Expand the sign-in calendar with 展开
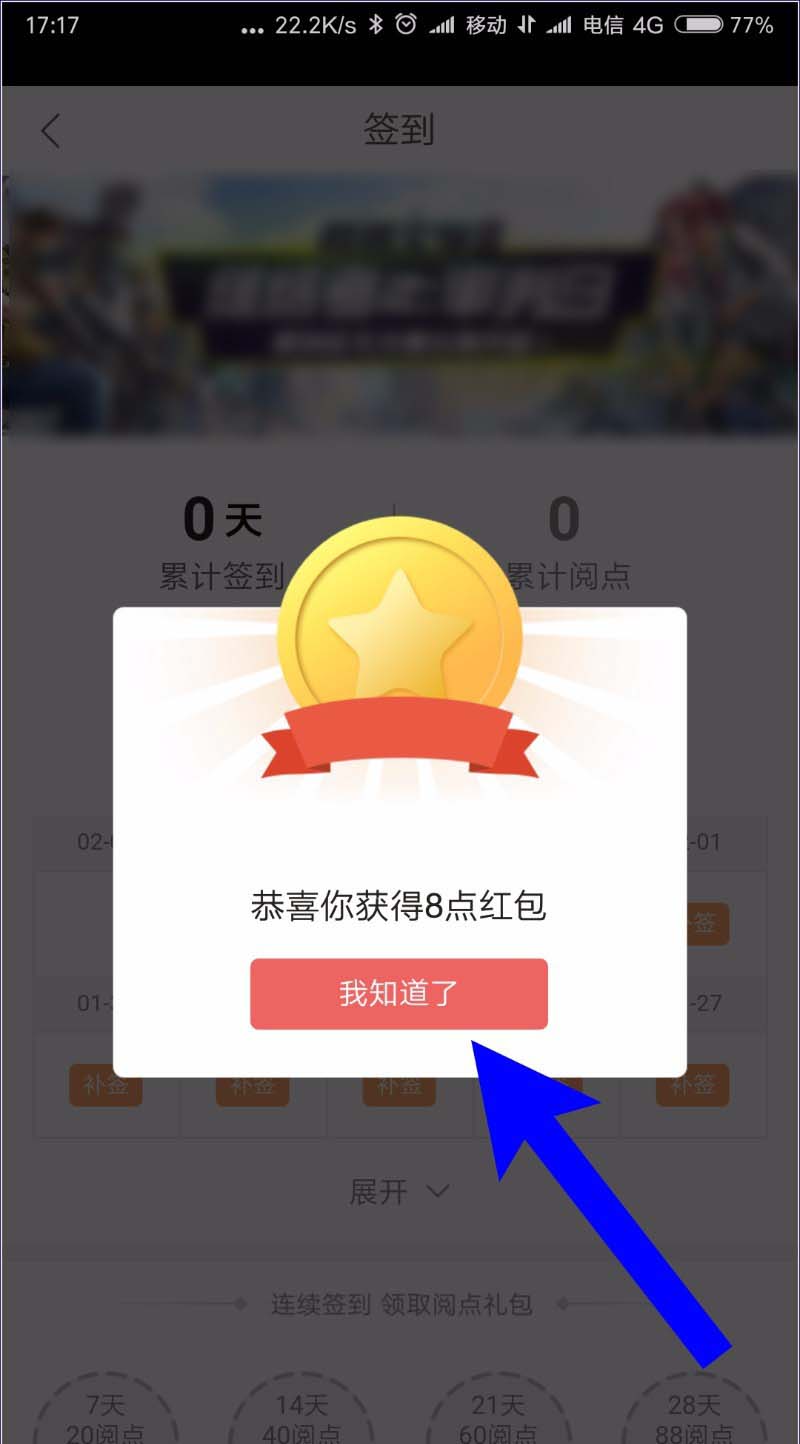 [398, 1192]
